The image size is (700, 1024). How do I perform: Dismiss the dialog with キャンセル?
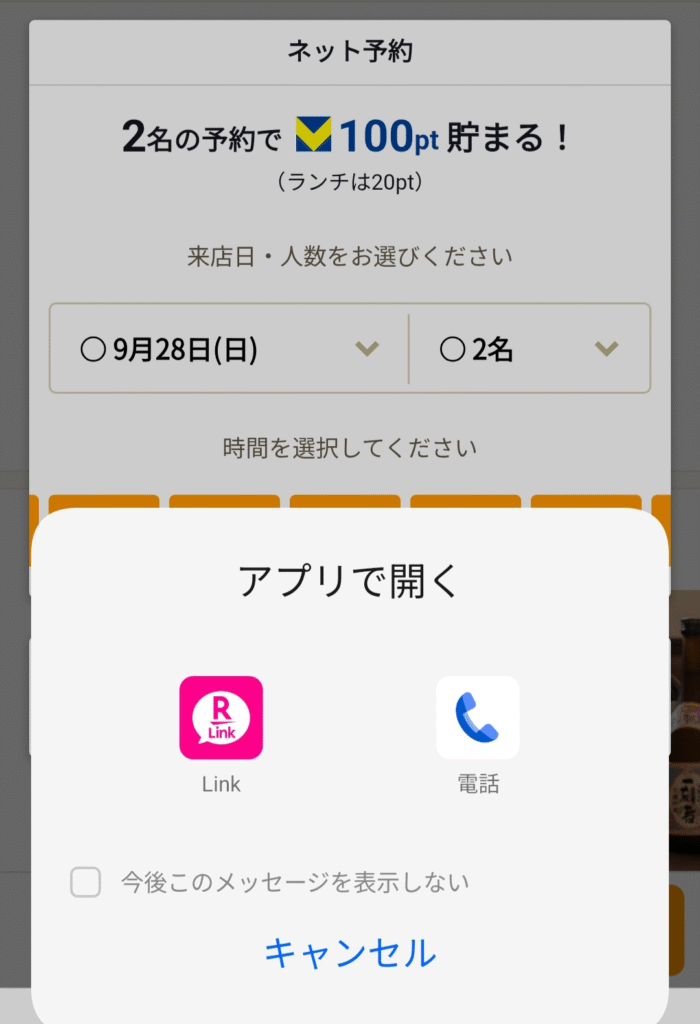click(350, 953)
